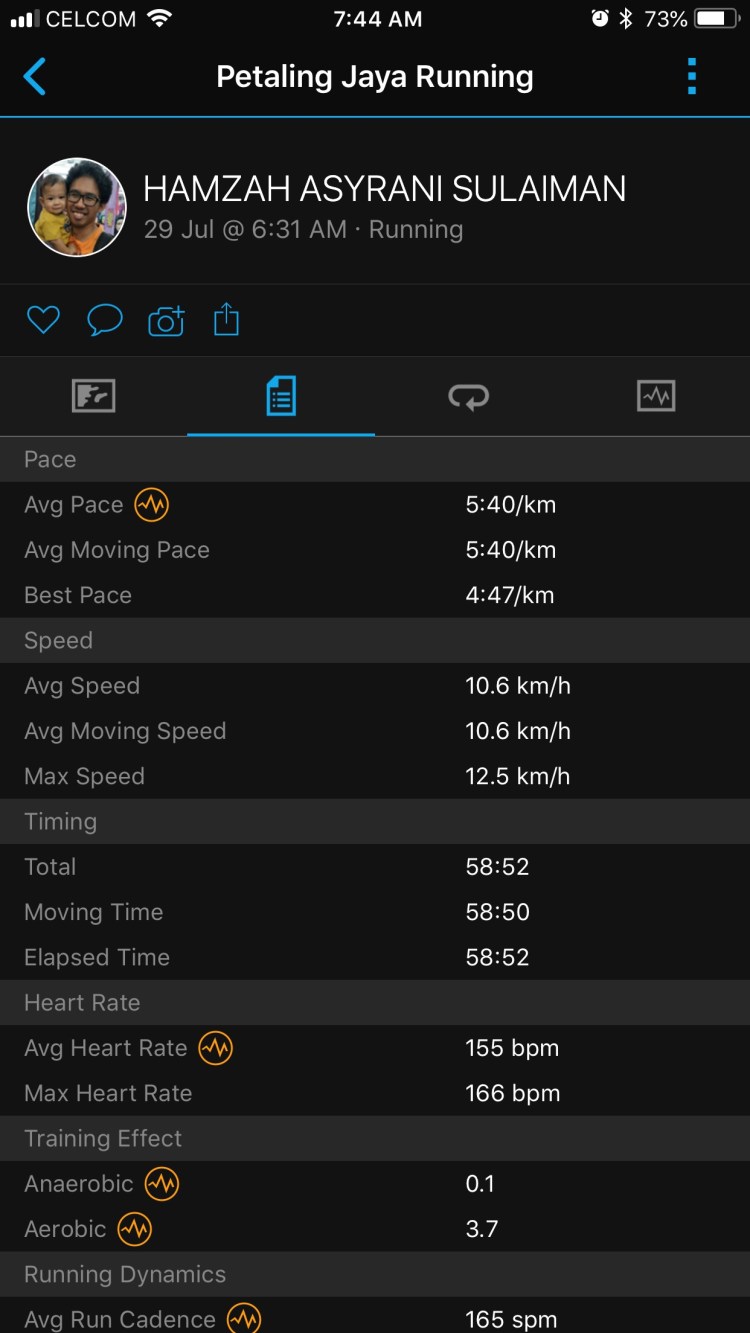Tap the insight icon beside Avg Heart Rate
This screenshot has width=750, height=1333.
tap(216, 1048)
